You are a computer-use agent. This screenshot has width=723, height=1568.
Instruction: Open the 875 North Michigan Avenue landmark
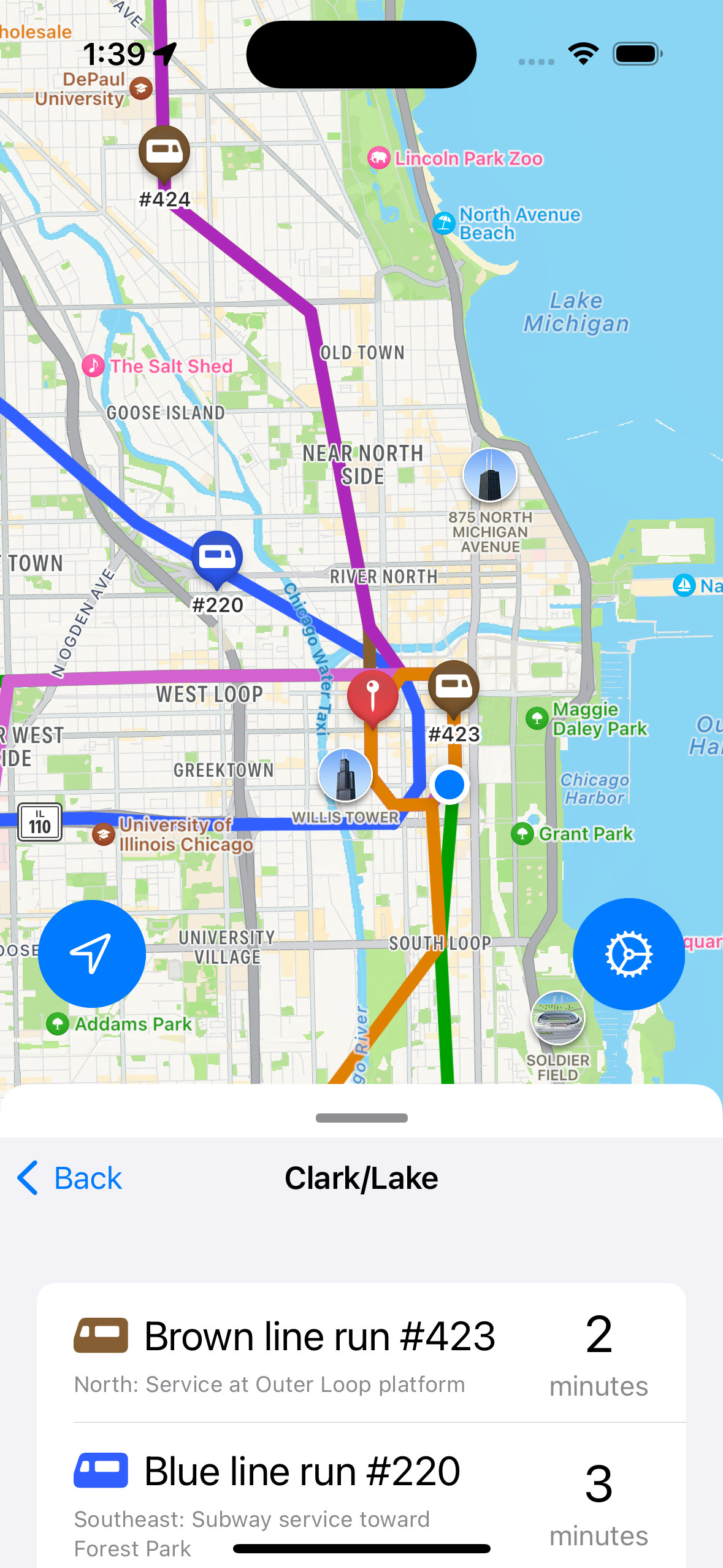coord(489,475)
